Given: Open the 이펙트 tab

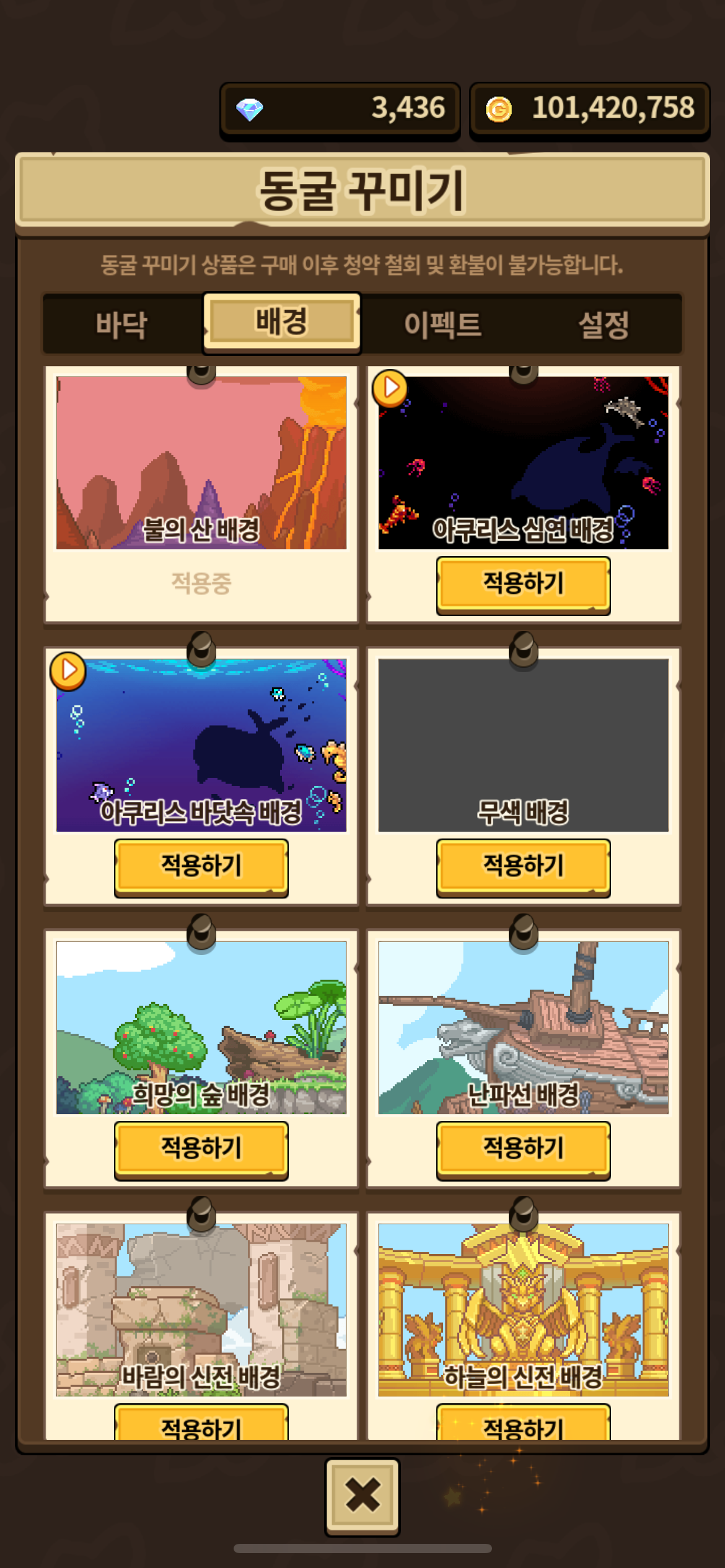Looking at the screenshot, I should point(442,324).
